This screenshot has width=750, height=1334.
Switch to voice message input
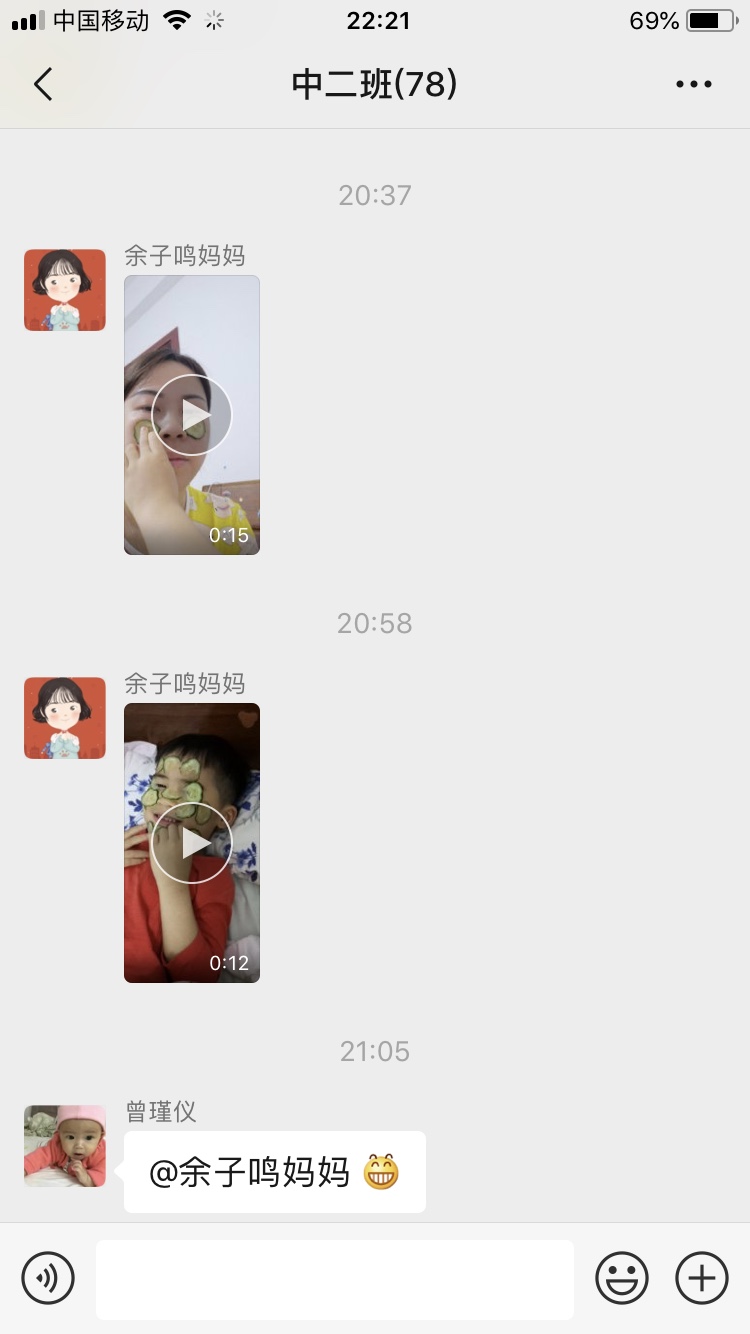(48, 1278)
